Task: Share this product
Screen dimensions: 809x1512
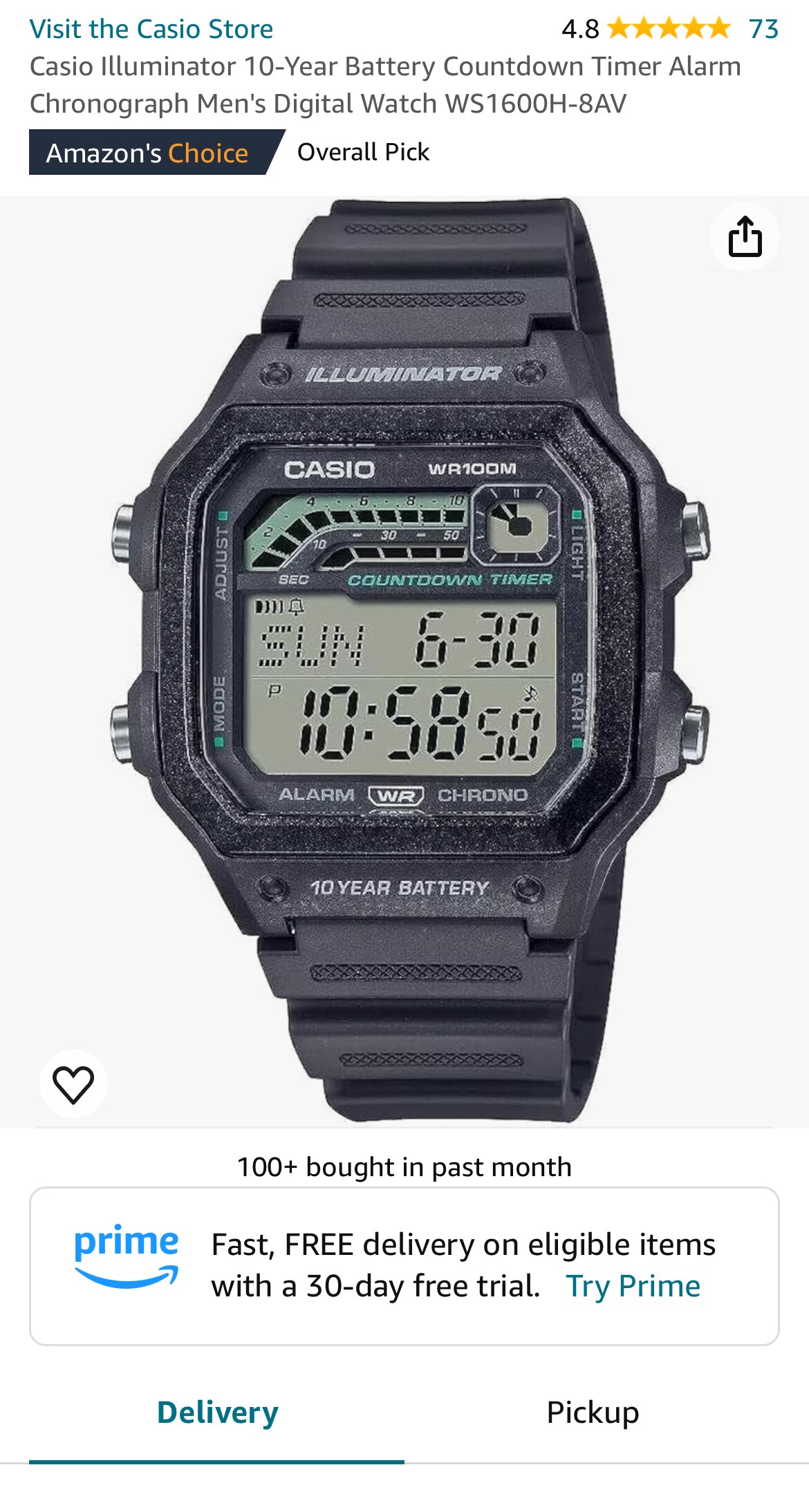Action: coord(745,236)
